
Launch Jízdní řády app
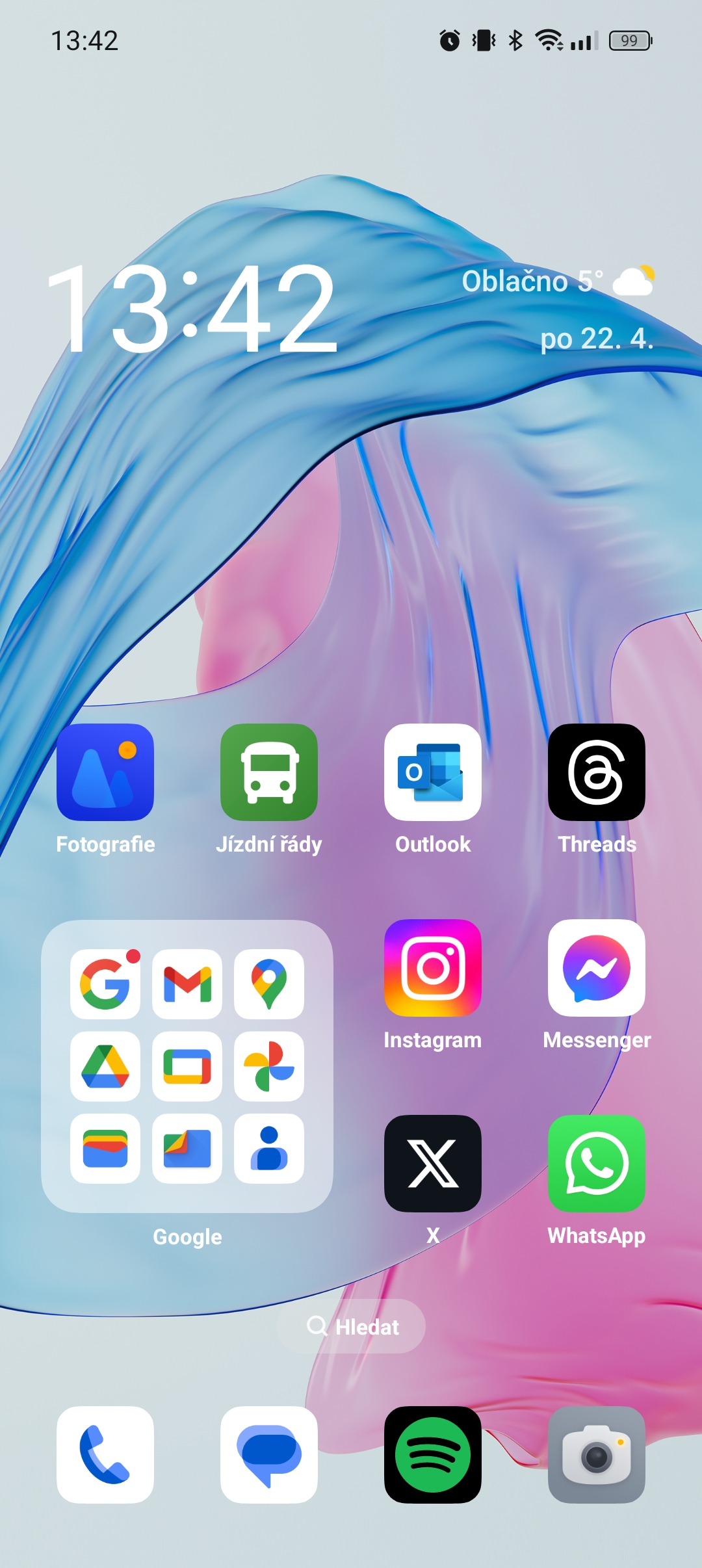coord(269,772)
